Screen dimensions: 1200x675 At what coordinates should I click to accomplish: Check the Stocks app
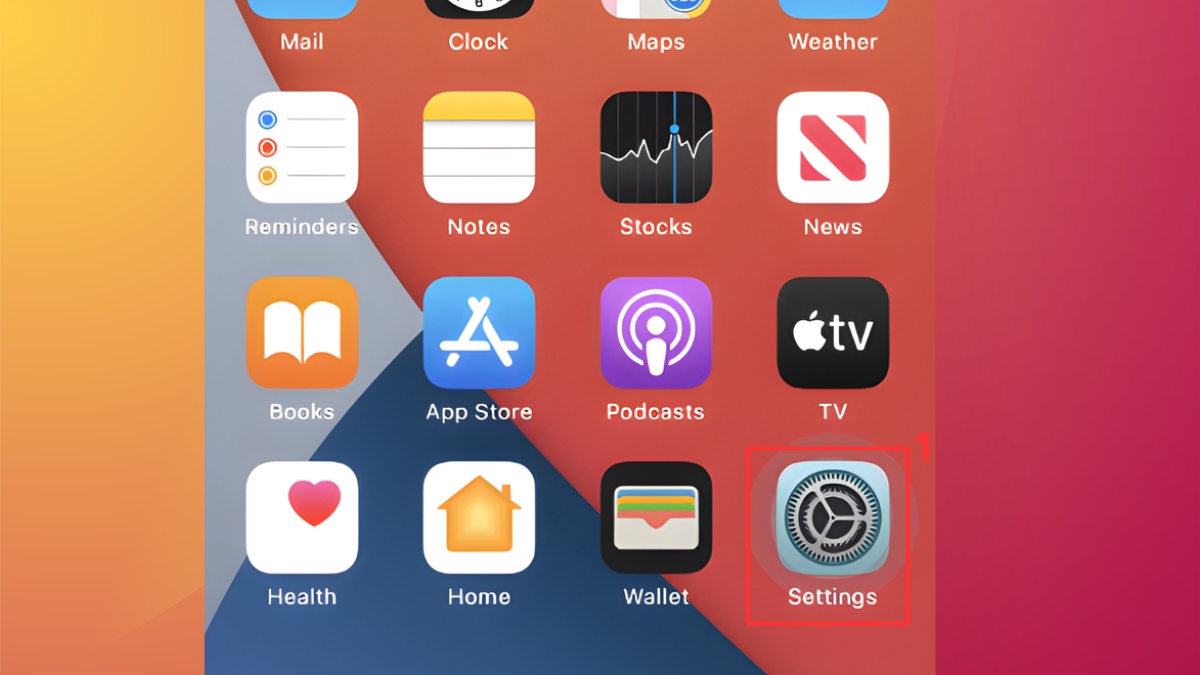pyautogui.click(x=656, y=148)
